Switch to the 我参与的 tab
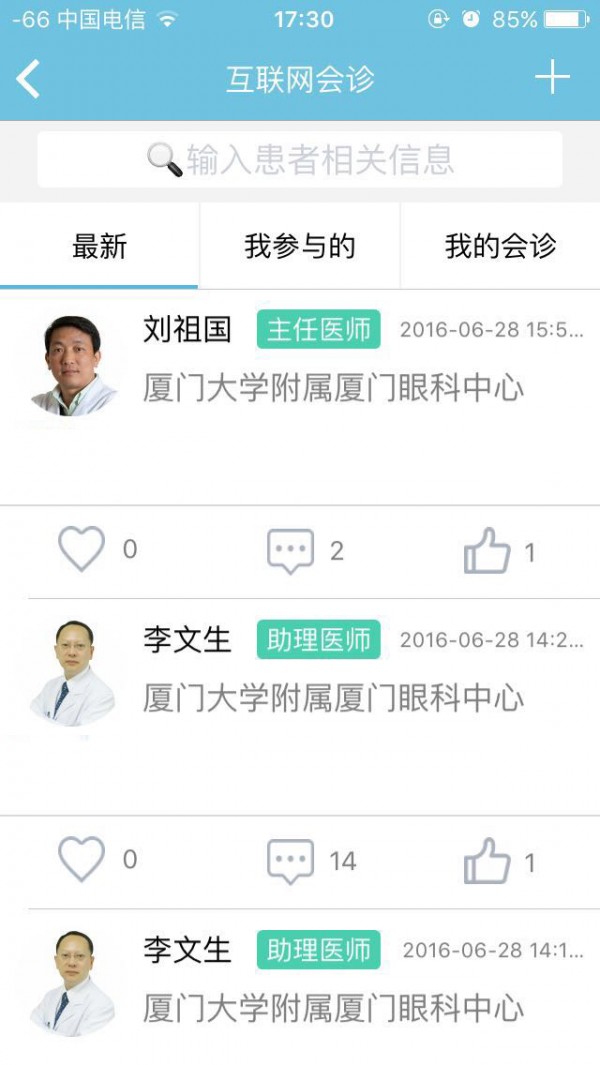 tap(300, 246)
